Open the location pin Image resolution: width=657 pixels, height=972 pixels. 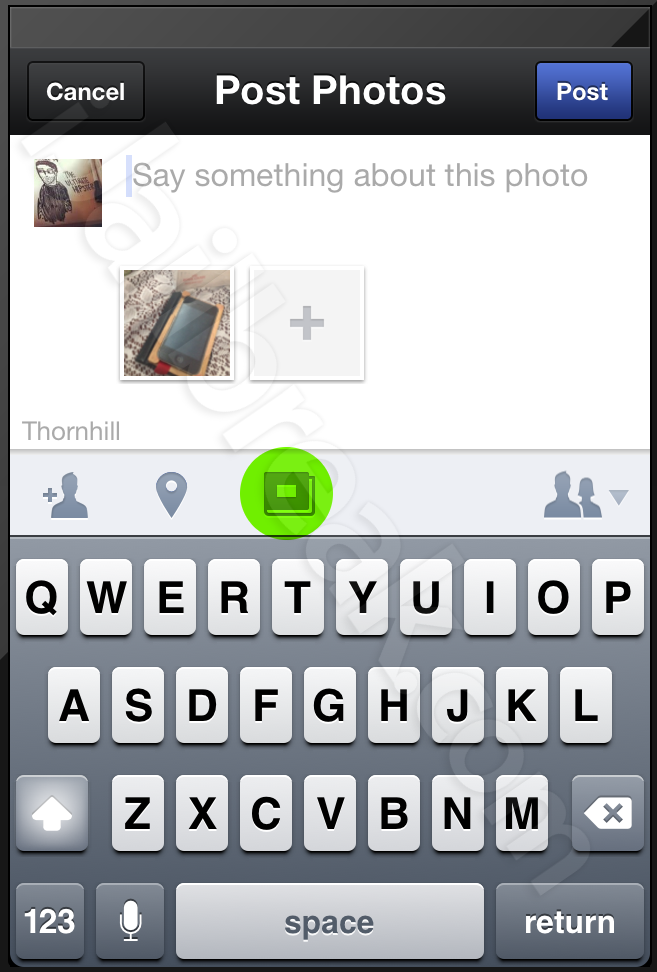[172, 495]
